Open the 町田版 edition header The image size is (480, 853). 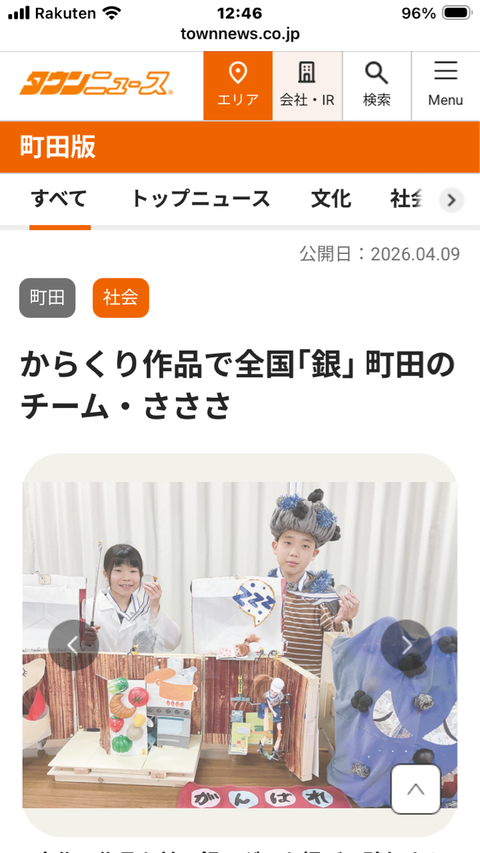click(240, 147)
